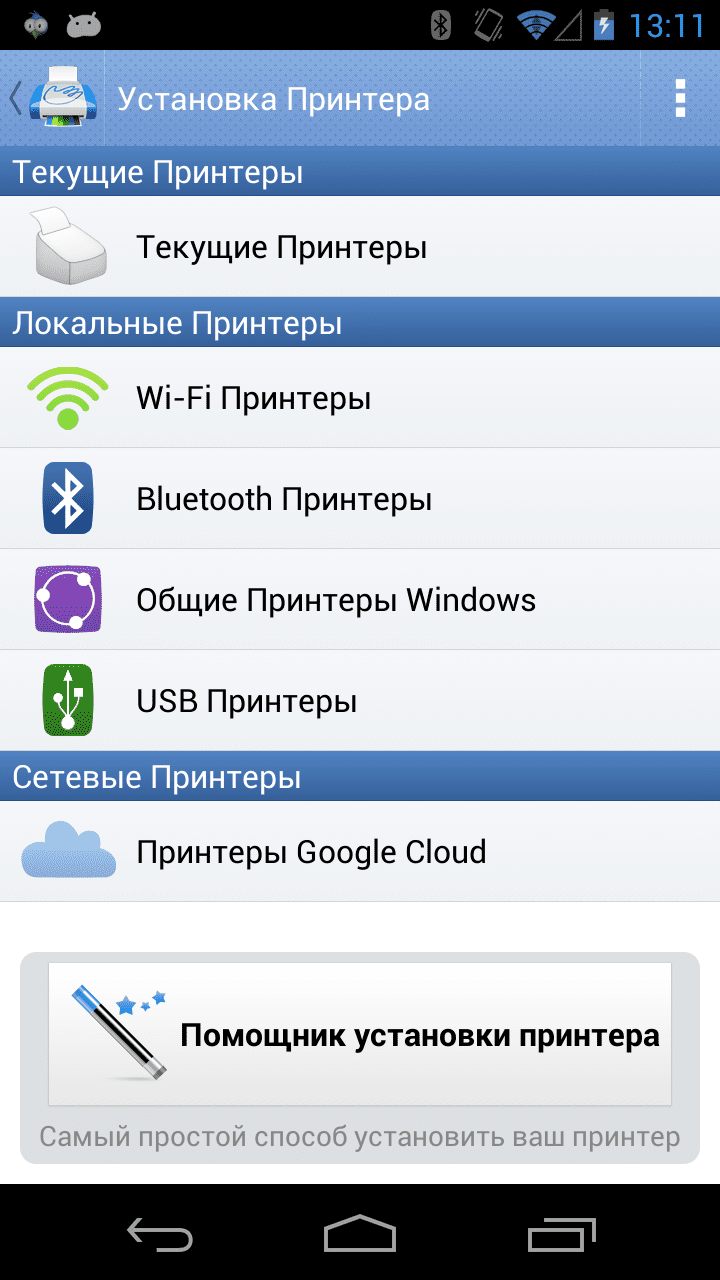720x1280 pixels.
Task: Open USB Принтеры
Action: tap(360, 701)
